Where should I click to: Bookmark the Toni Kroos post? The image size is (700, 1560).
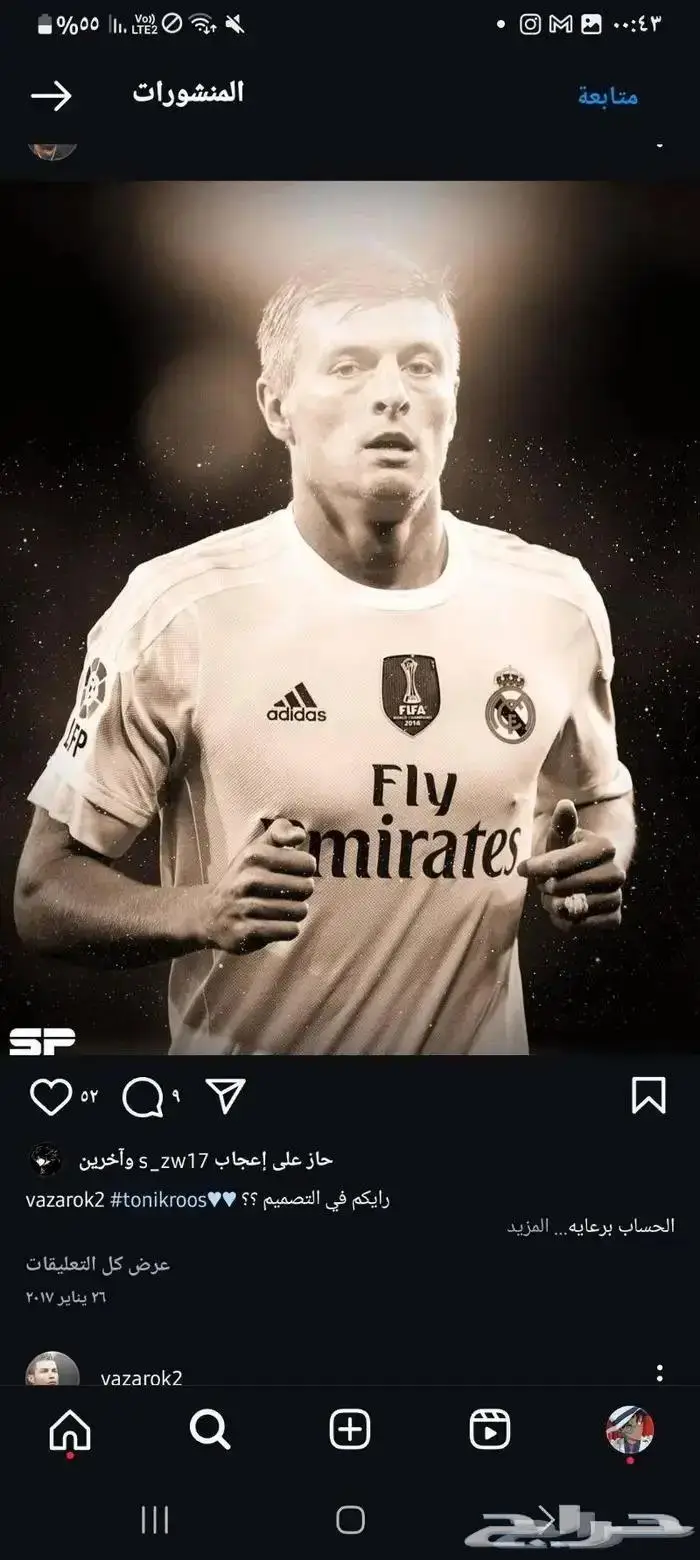pos(648,1095)
